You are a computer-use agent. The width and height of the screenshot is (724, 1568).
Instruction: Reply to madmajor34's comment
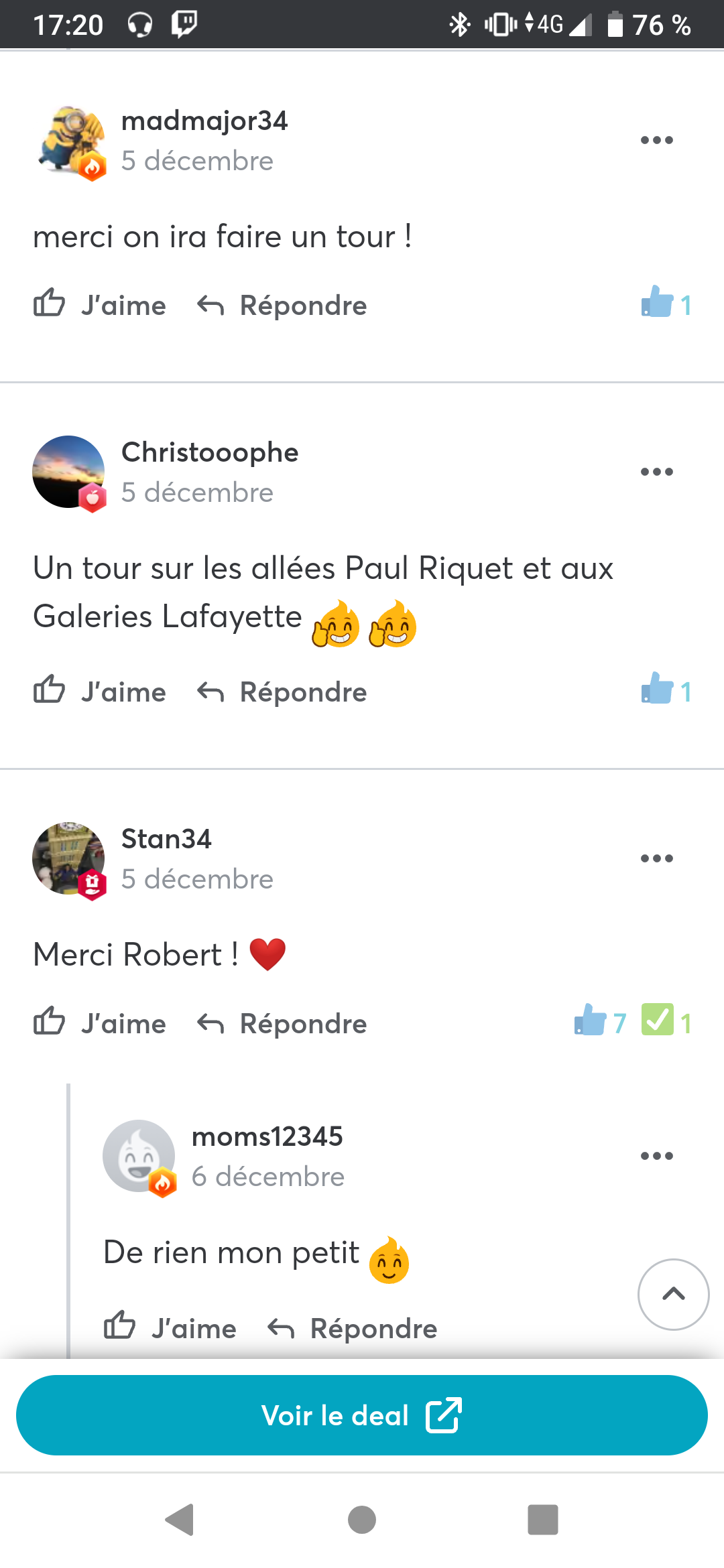(282, 305)
